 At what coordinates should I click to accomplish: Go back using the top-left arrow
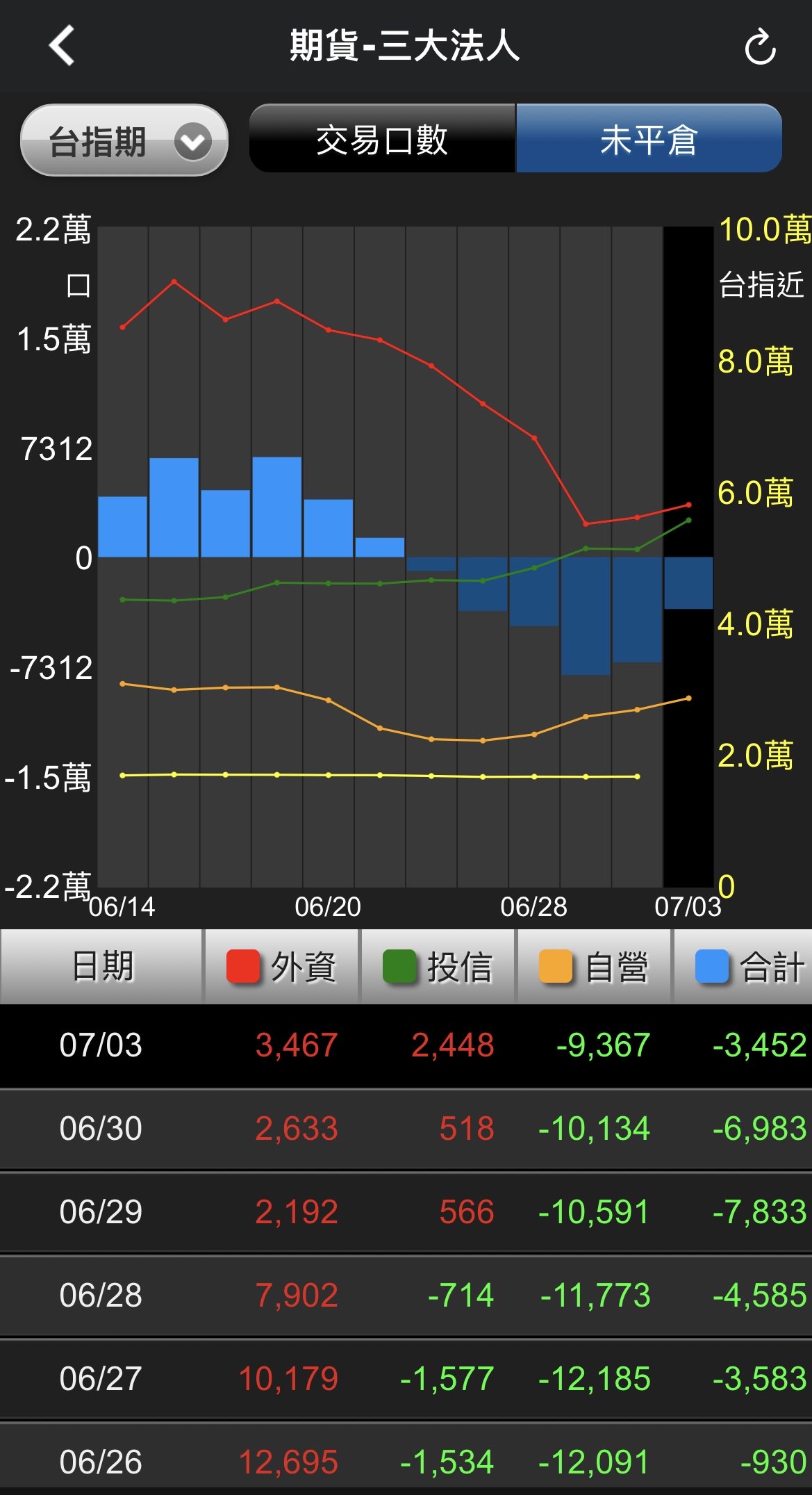pyautogui.click(x=62, y=46)
